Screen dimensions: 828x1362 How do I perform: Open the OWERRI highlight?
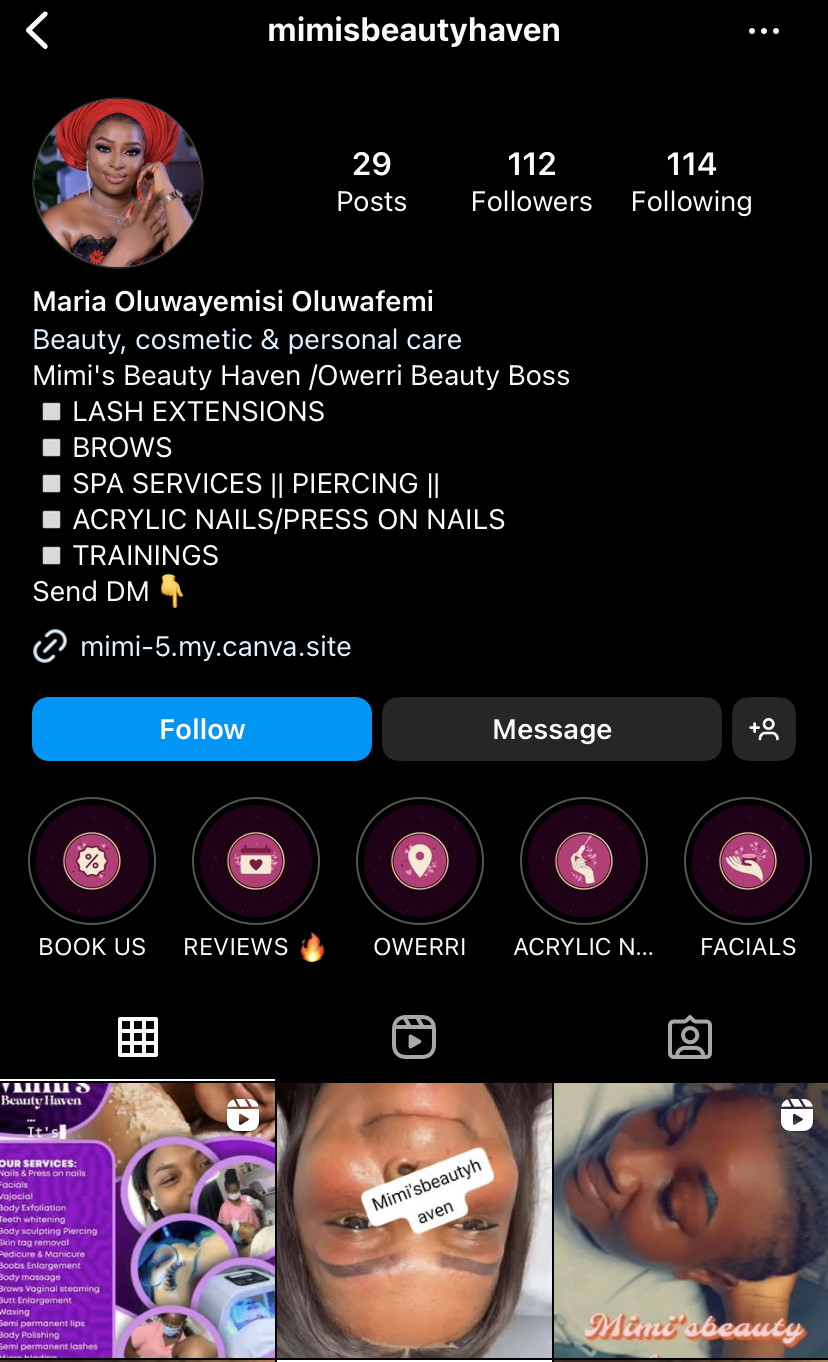point(420,861)
